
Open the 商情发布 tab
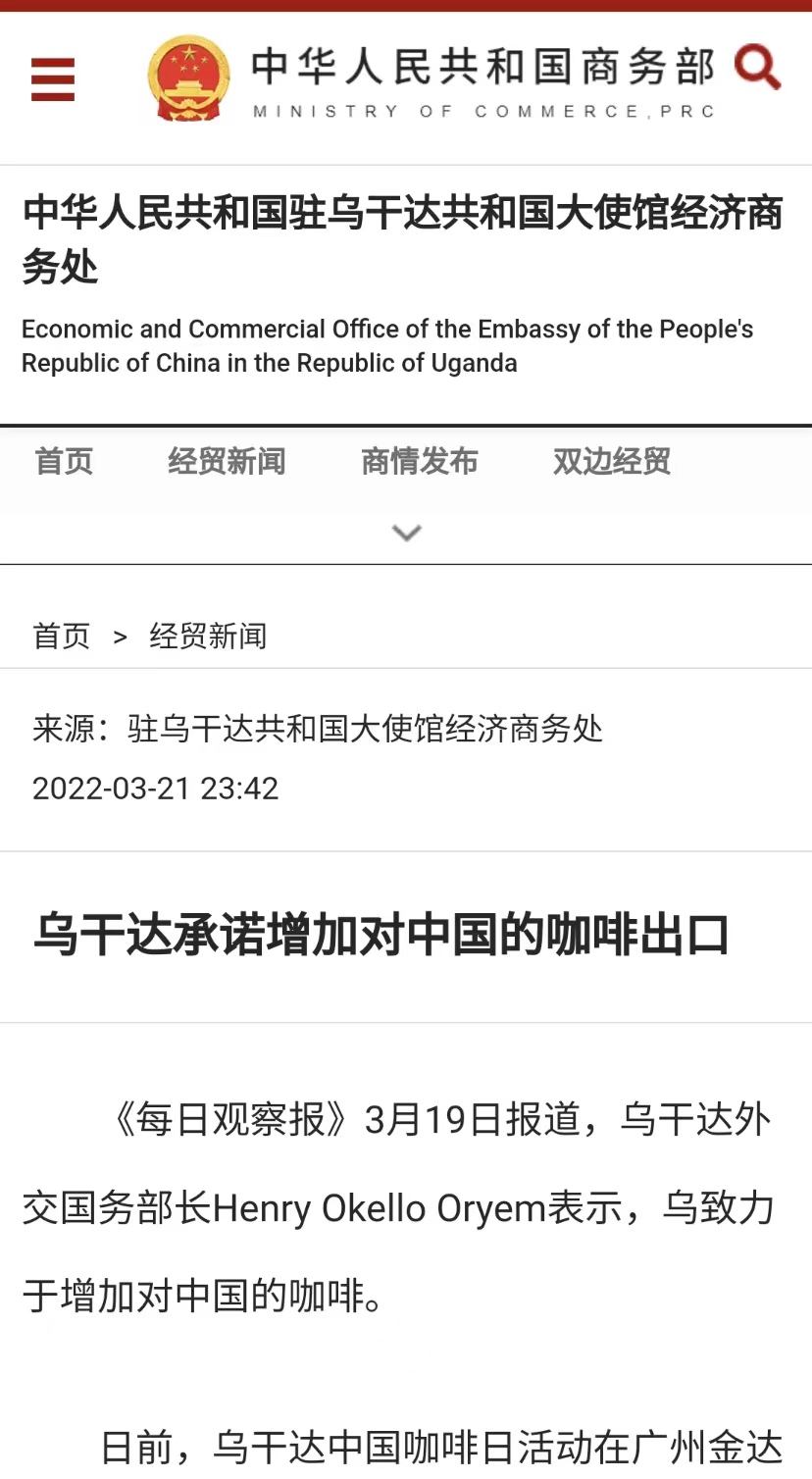[419, 461]
